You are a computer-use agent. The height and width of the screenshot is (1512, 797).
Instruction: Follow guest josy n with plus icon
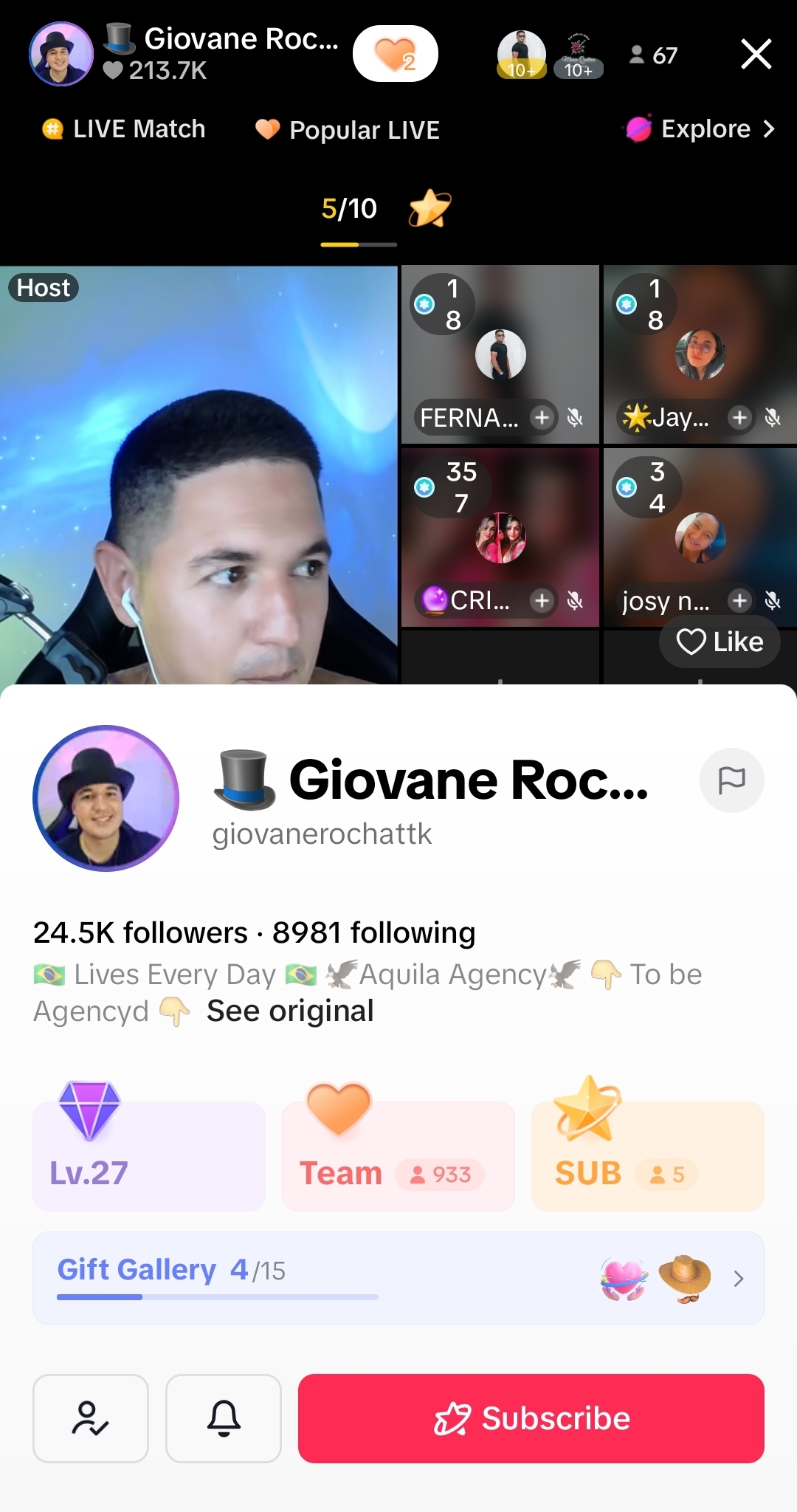click(739, 601)
